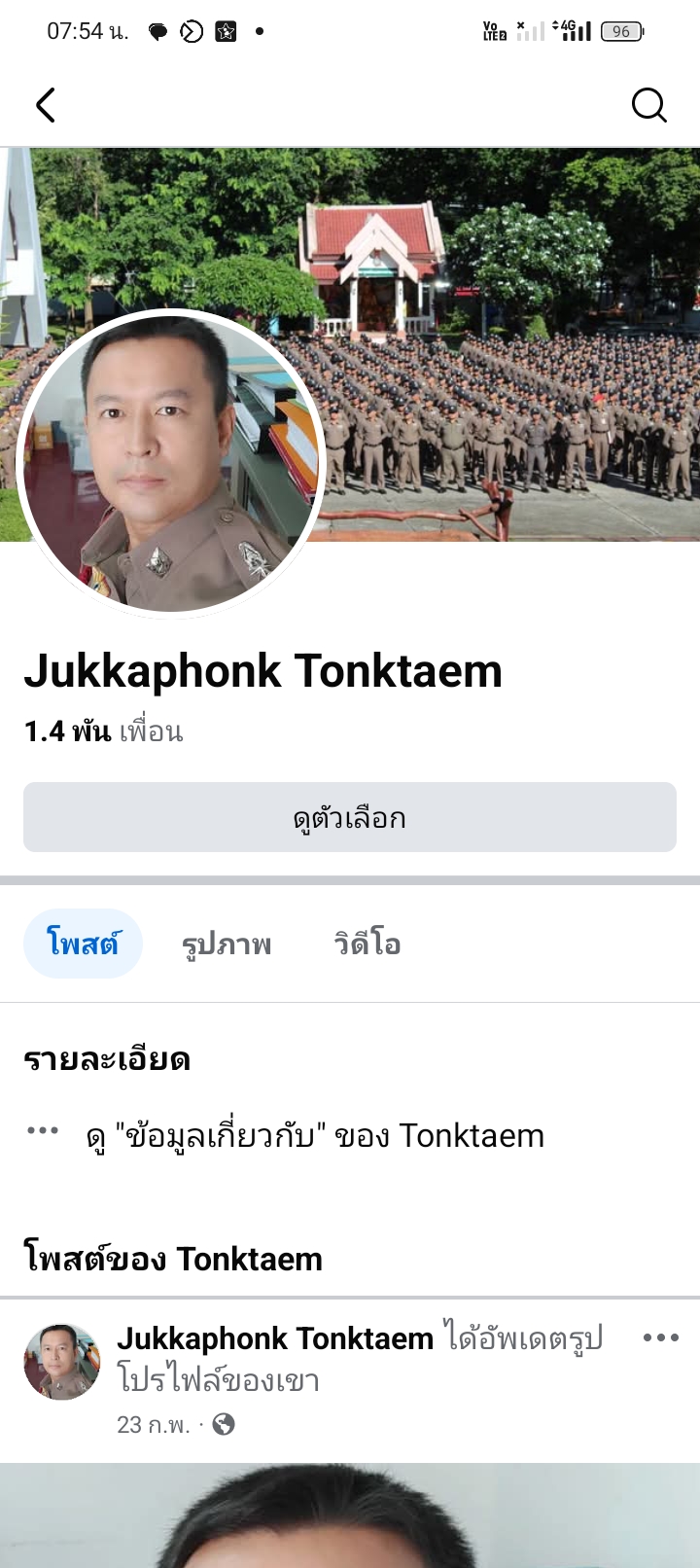
Task: Open search with the magnifier icon
Action: coord(648,105)
